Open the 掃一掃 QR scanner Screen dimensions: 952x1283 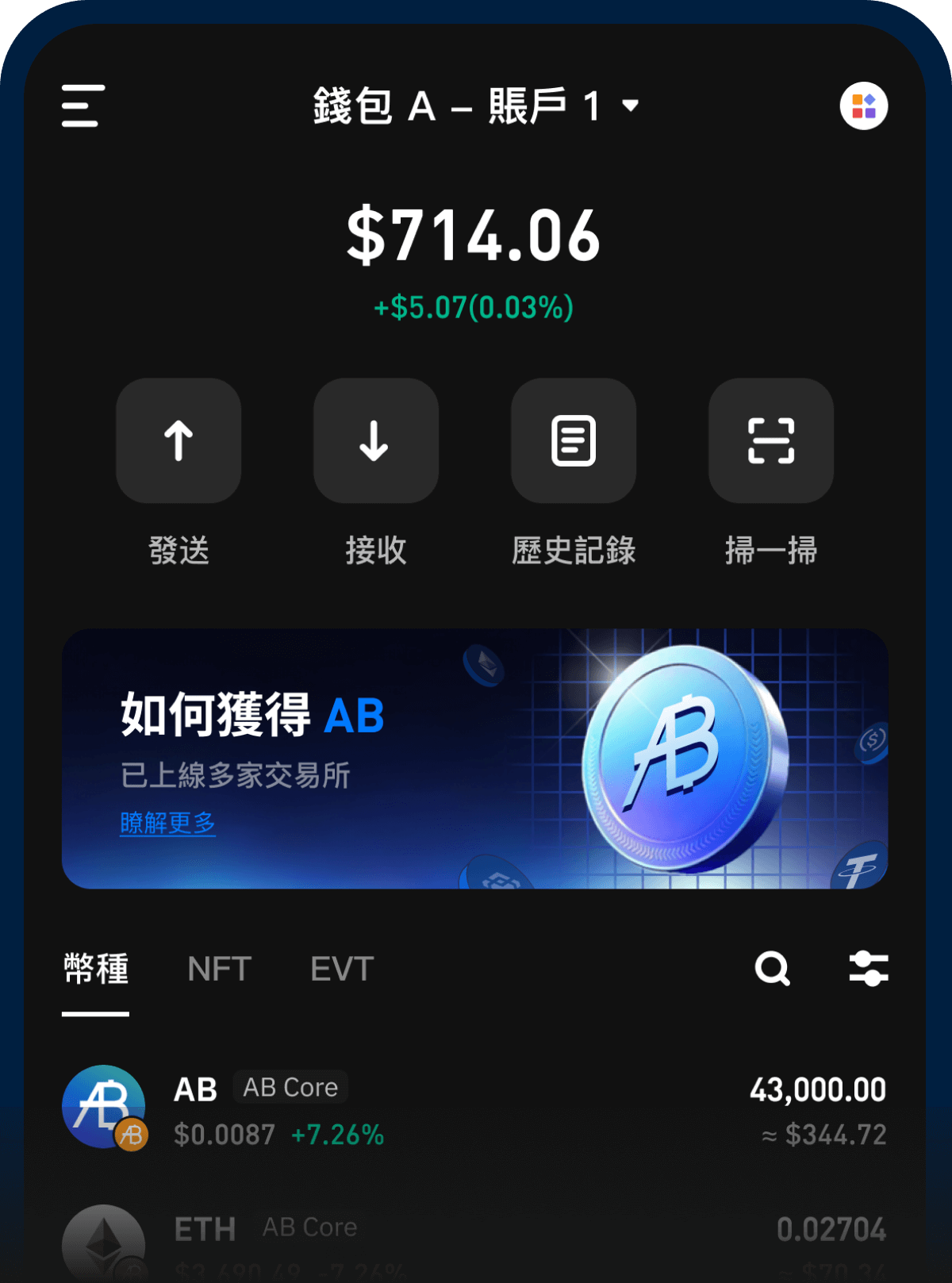770,441
